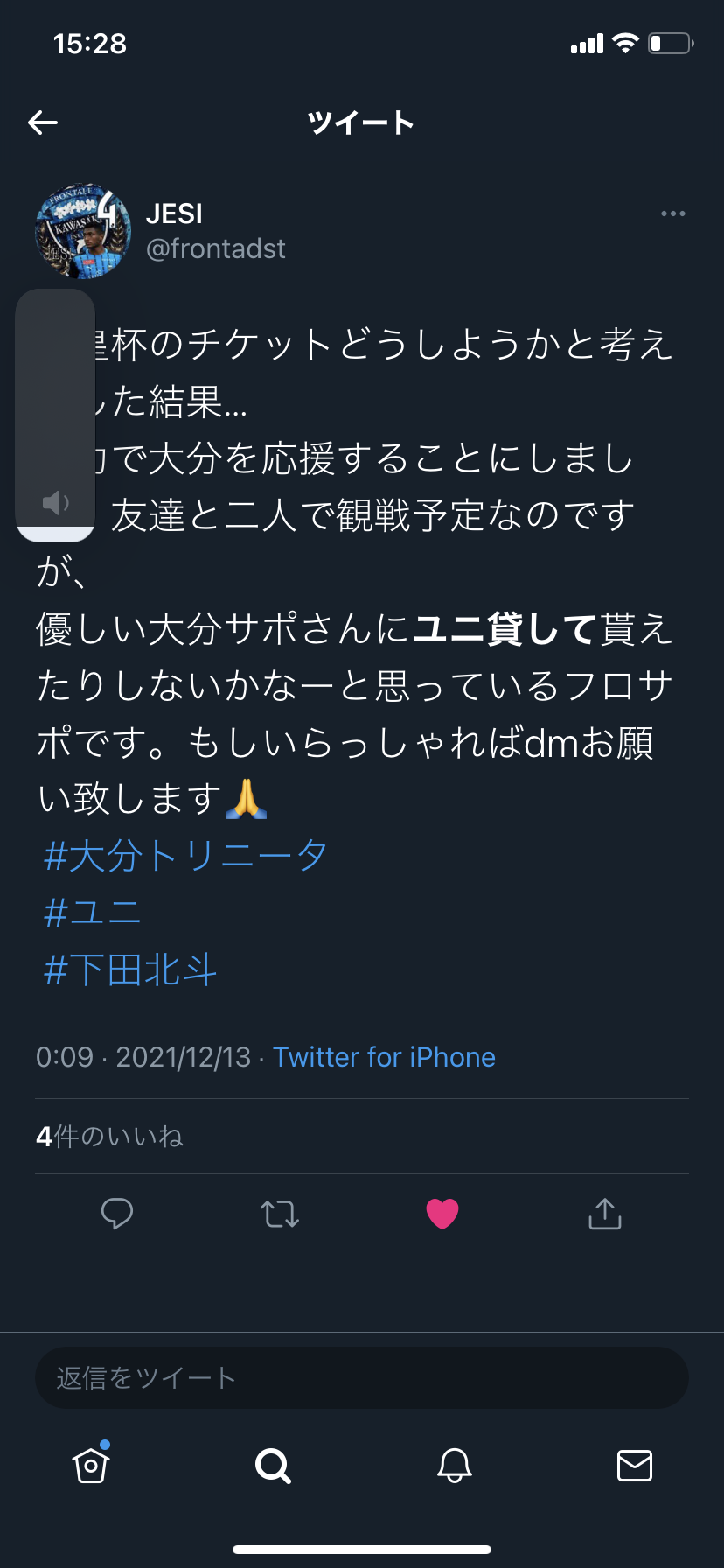The width and height of the screenshot is (724, 1568).
Task: View the 4件のいいね likes list
Action: pyautogui.click(x=109, y=1136)
